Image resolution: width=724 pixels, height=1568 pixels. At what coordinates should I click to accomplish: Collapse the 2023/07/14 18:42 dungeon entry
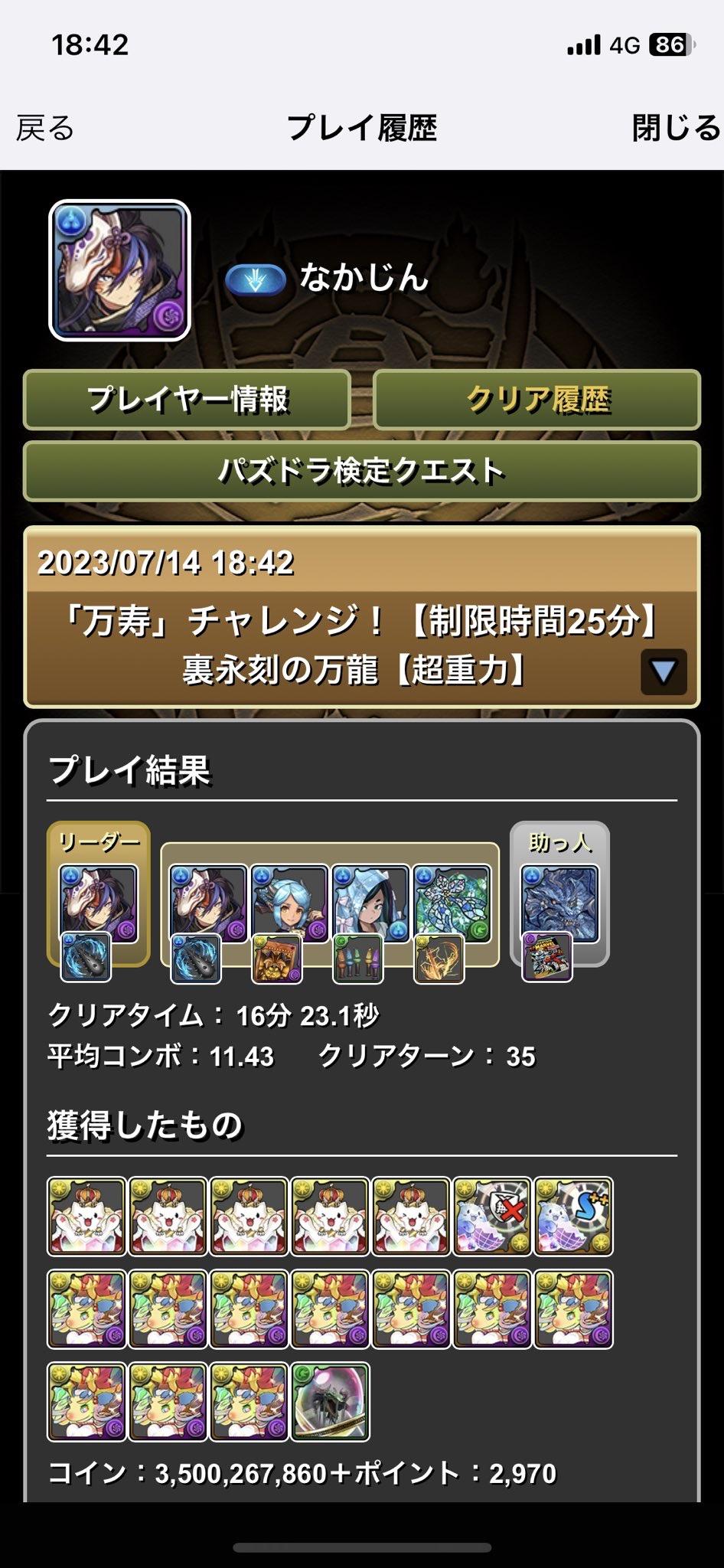(663, 672)
